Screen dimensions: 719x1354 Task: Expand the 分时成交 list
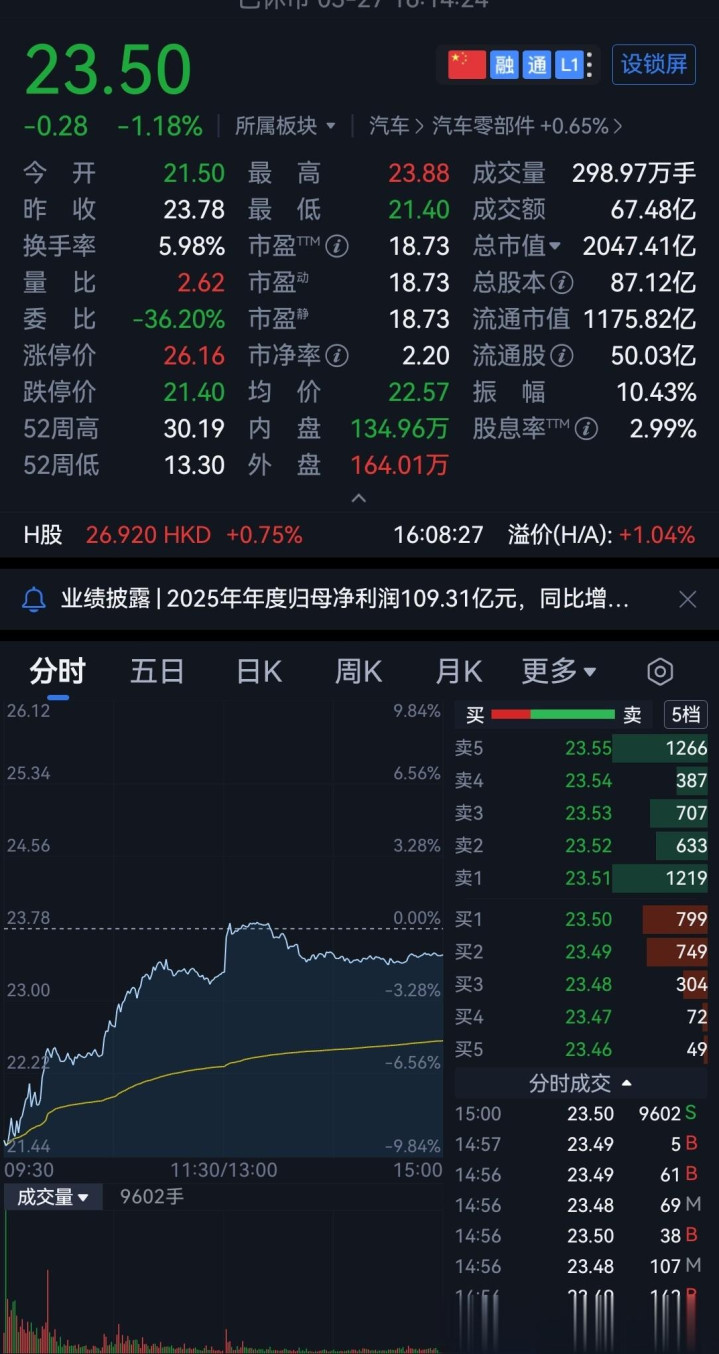pos(581,1083)
